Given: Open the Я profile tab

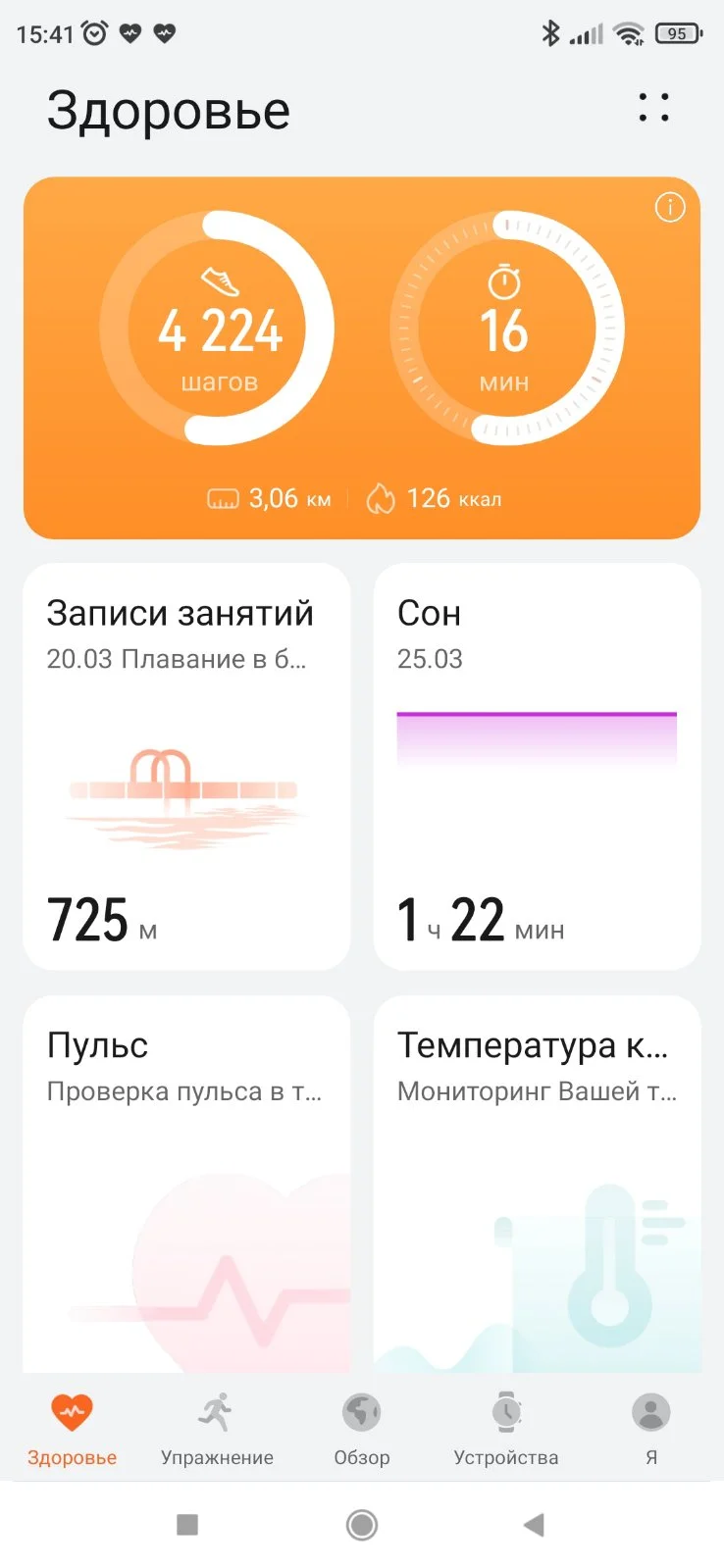Looking at the screenshot, I should 650,1429.
